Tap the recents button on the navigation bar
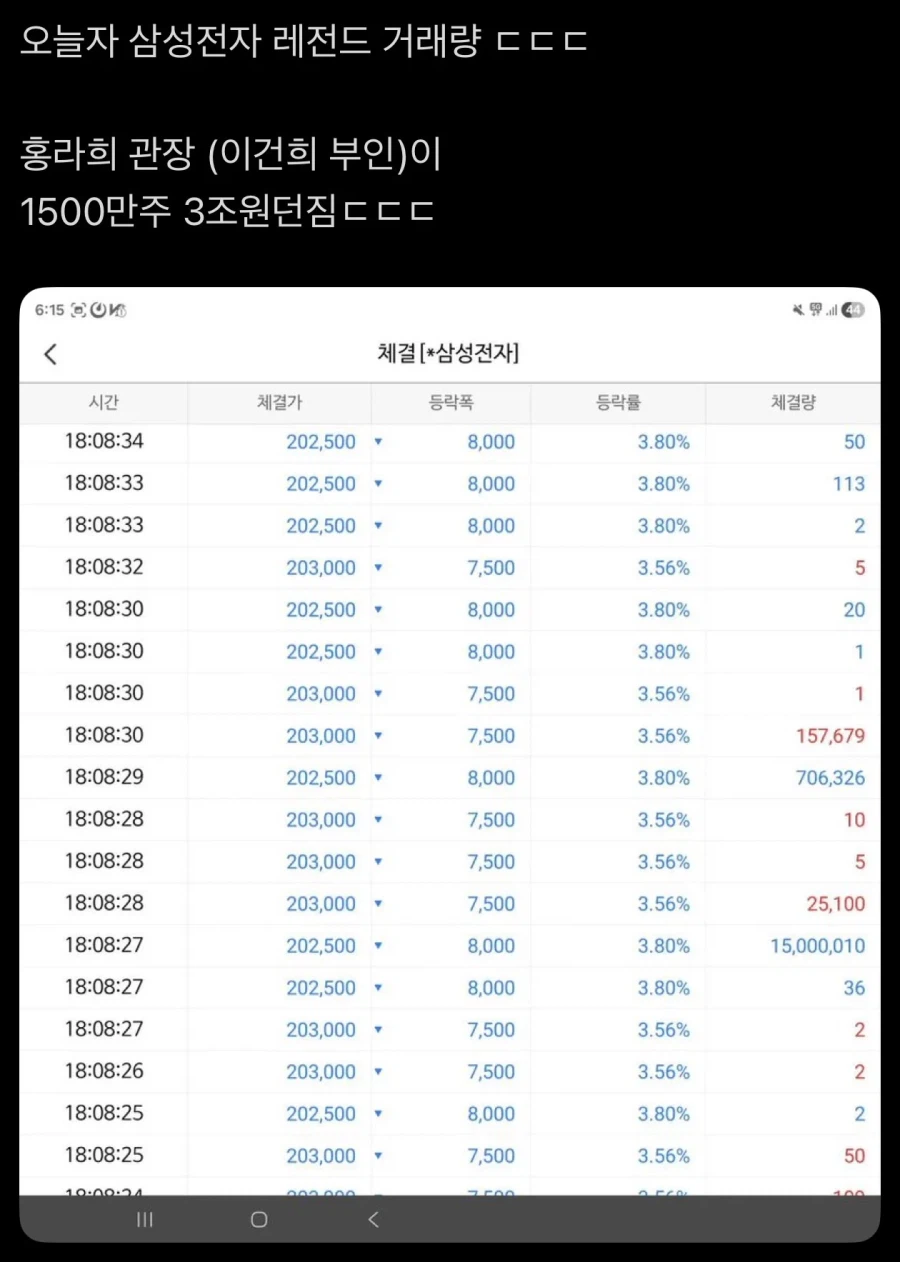Screen dimensions: 900x1262 tap(144, 1220)
